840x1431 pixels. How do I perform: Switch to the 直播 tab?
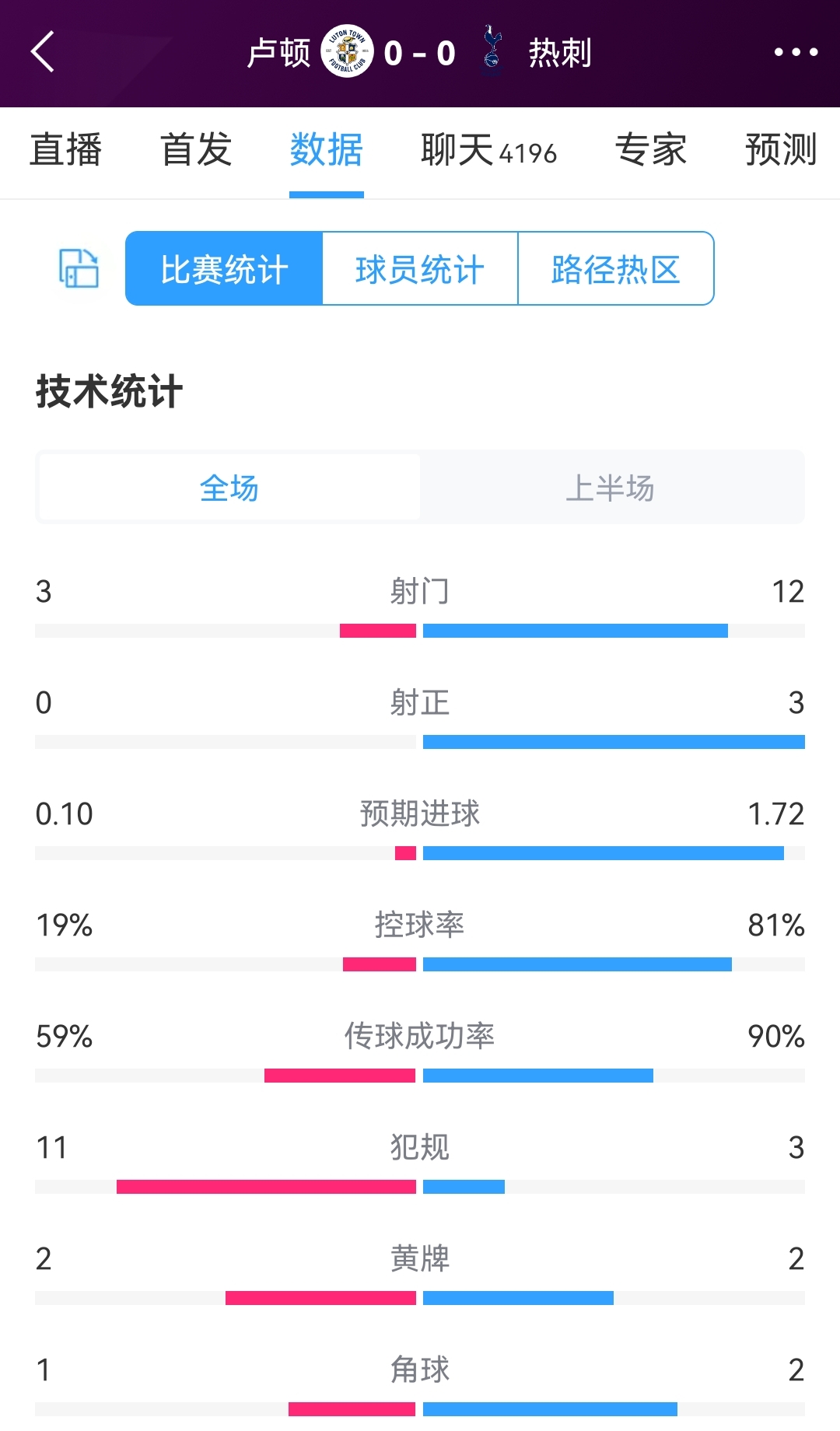(66, 152)
